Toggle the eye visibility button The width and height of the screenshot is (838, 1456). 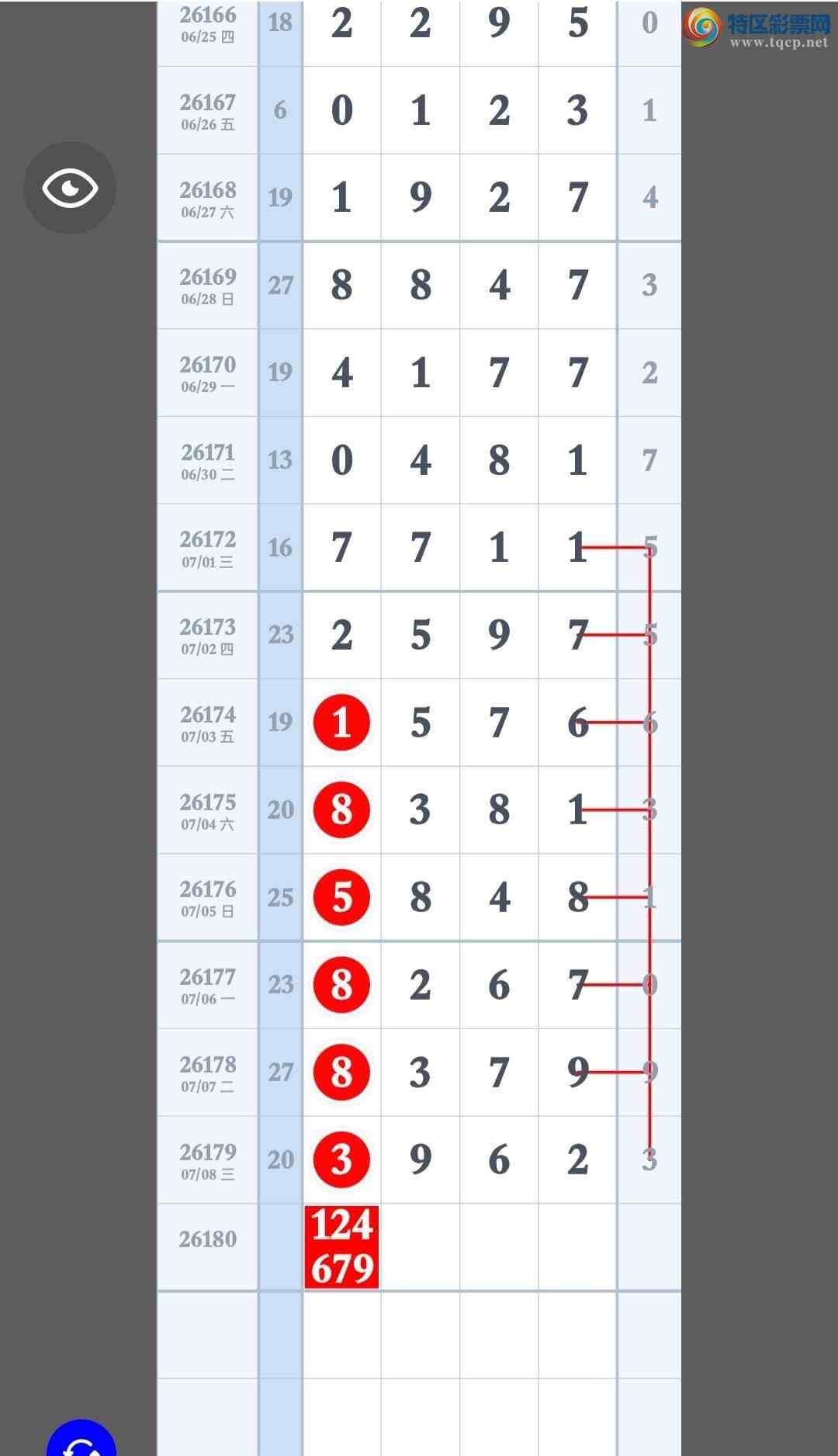point(70,188)
